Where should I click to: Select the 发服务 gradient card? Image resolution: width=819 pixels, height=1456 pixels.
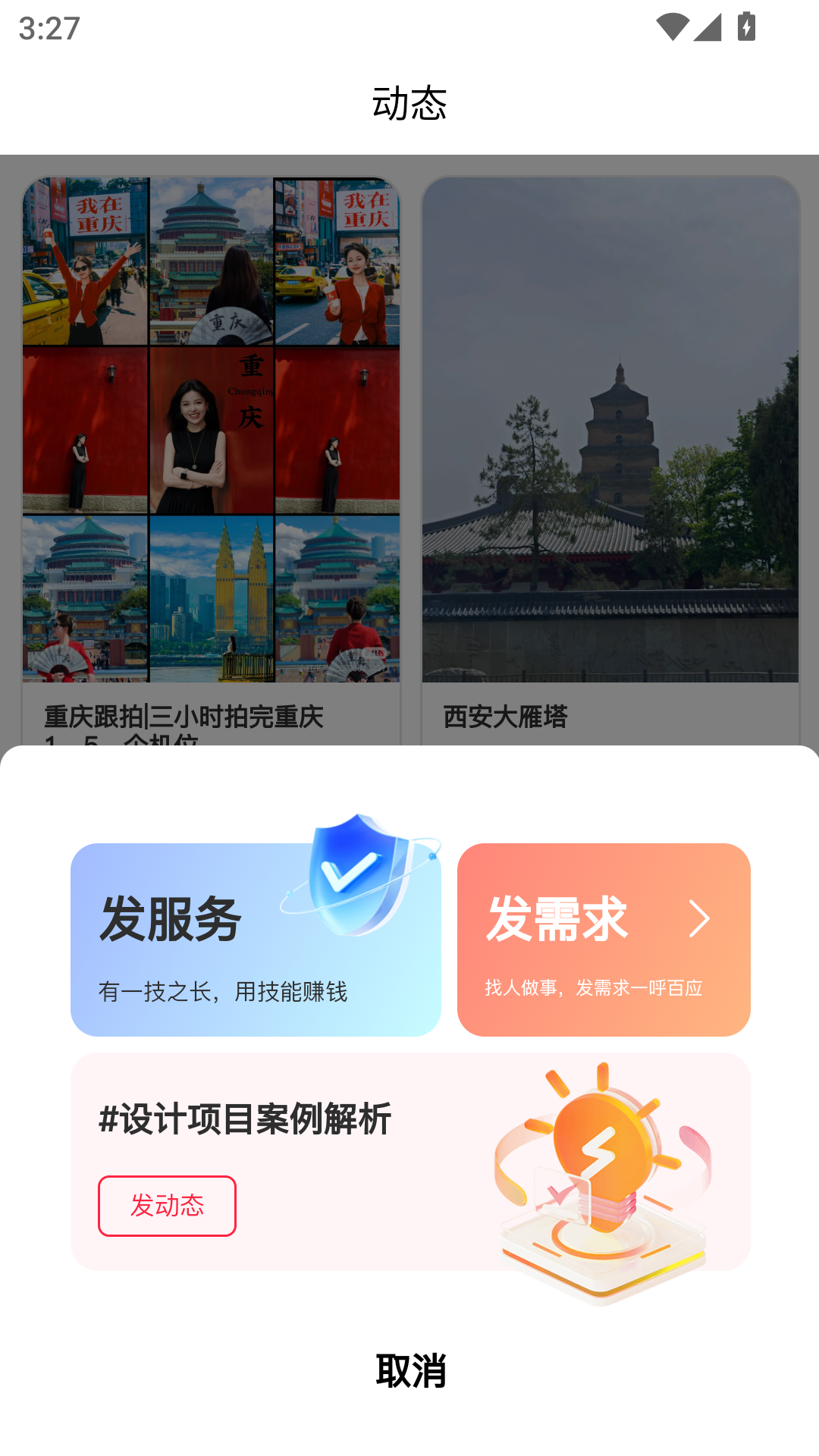tap(258, 939)
